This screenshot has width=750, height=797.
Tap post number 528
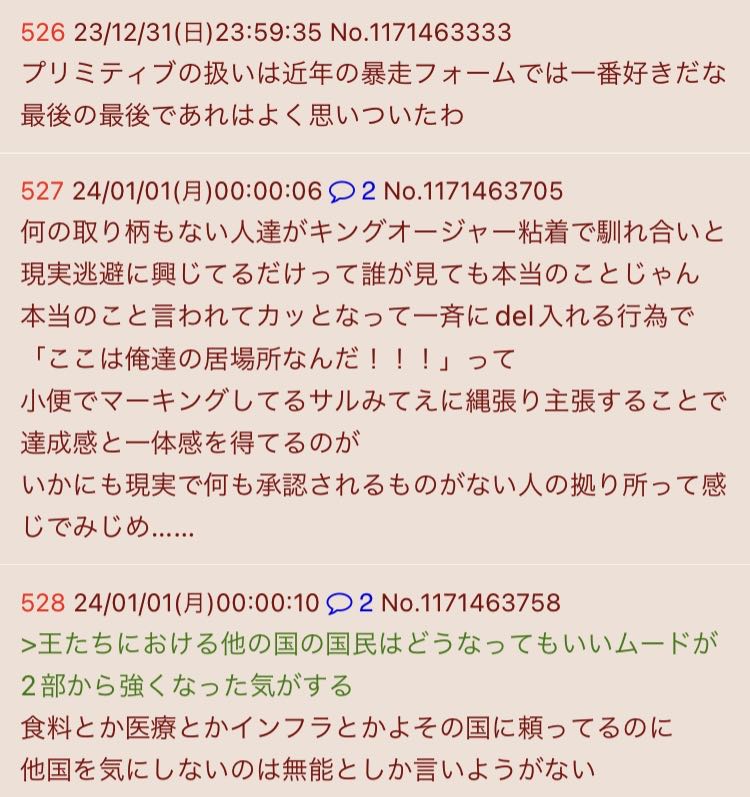(42, 602)
